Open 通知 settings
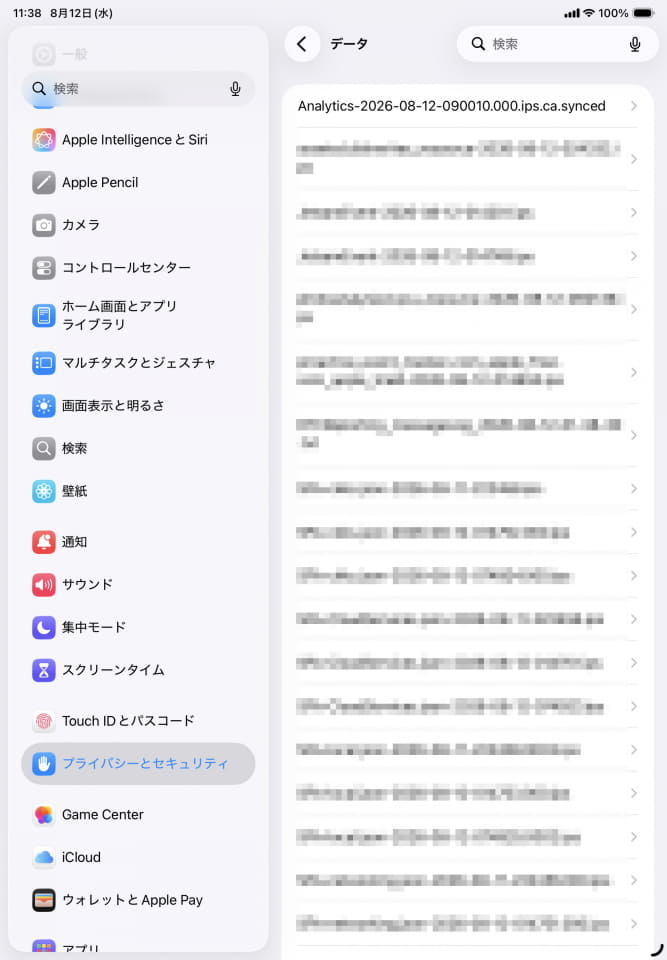This screenshot has height=960, width=667. 138,542
